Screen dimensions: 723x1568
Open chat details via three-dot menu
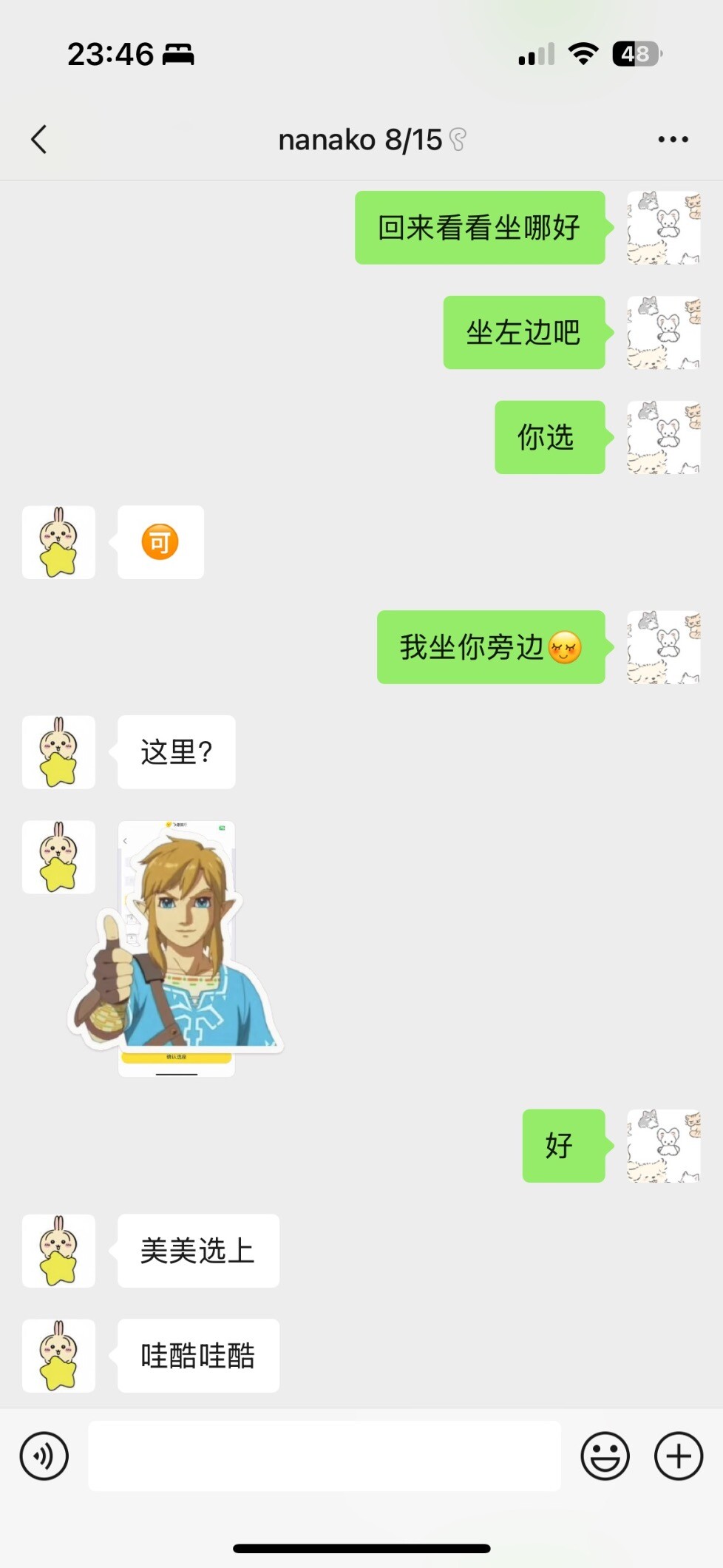coord(673,139)
